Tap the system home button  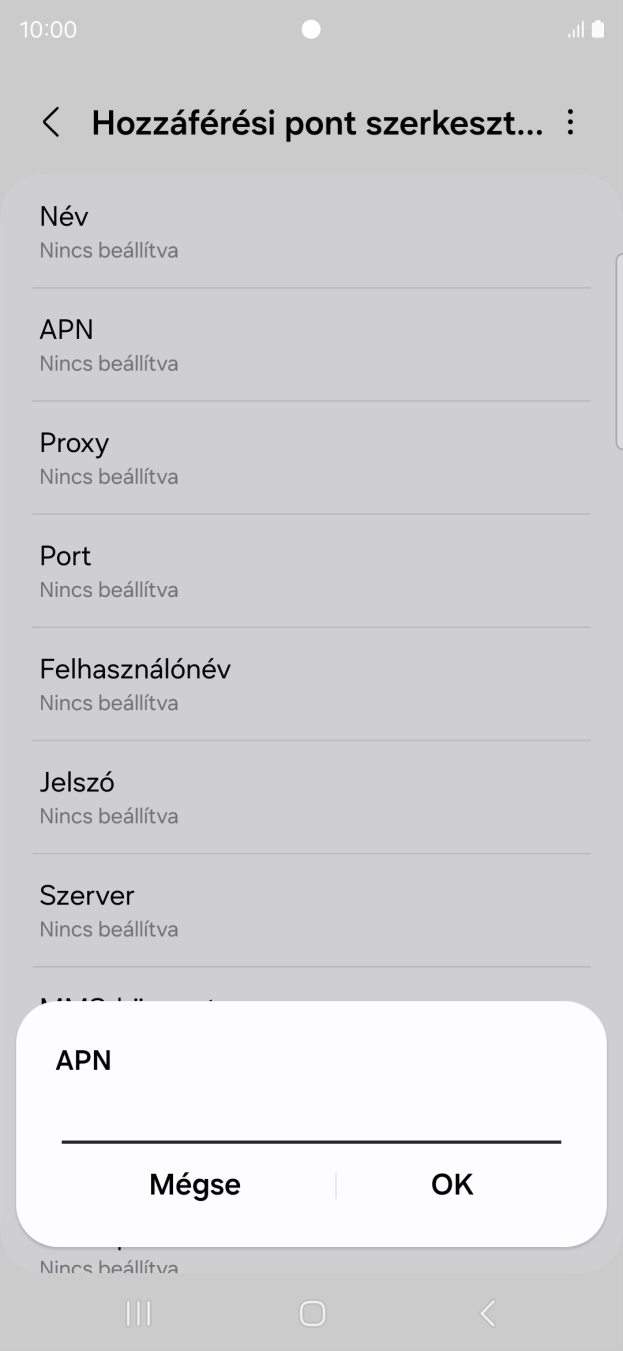(x=312, y=1313)
